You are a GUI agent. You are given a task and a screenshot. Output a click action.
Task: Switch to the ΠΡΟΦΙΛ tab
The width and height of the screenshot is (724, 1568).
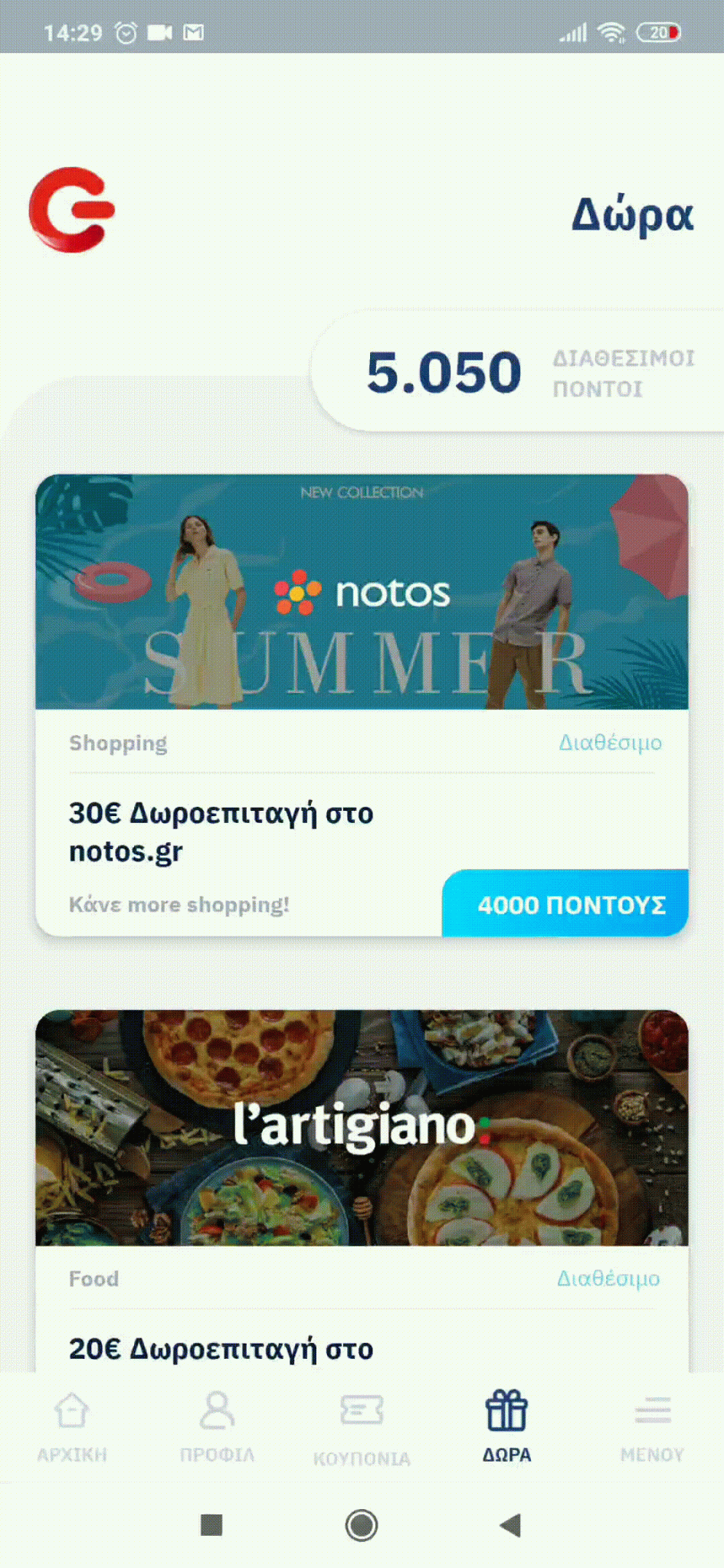(217, 1426)
